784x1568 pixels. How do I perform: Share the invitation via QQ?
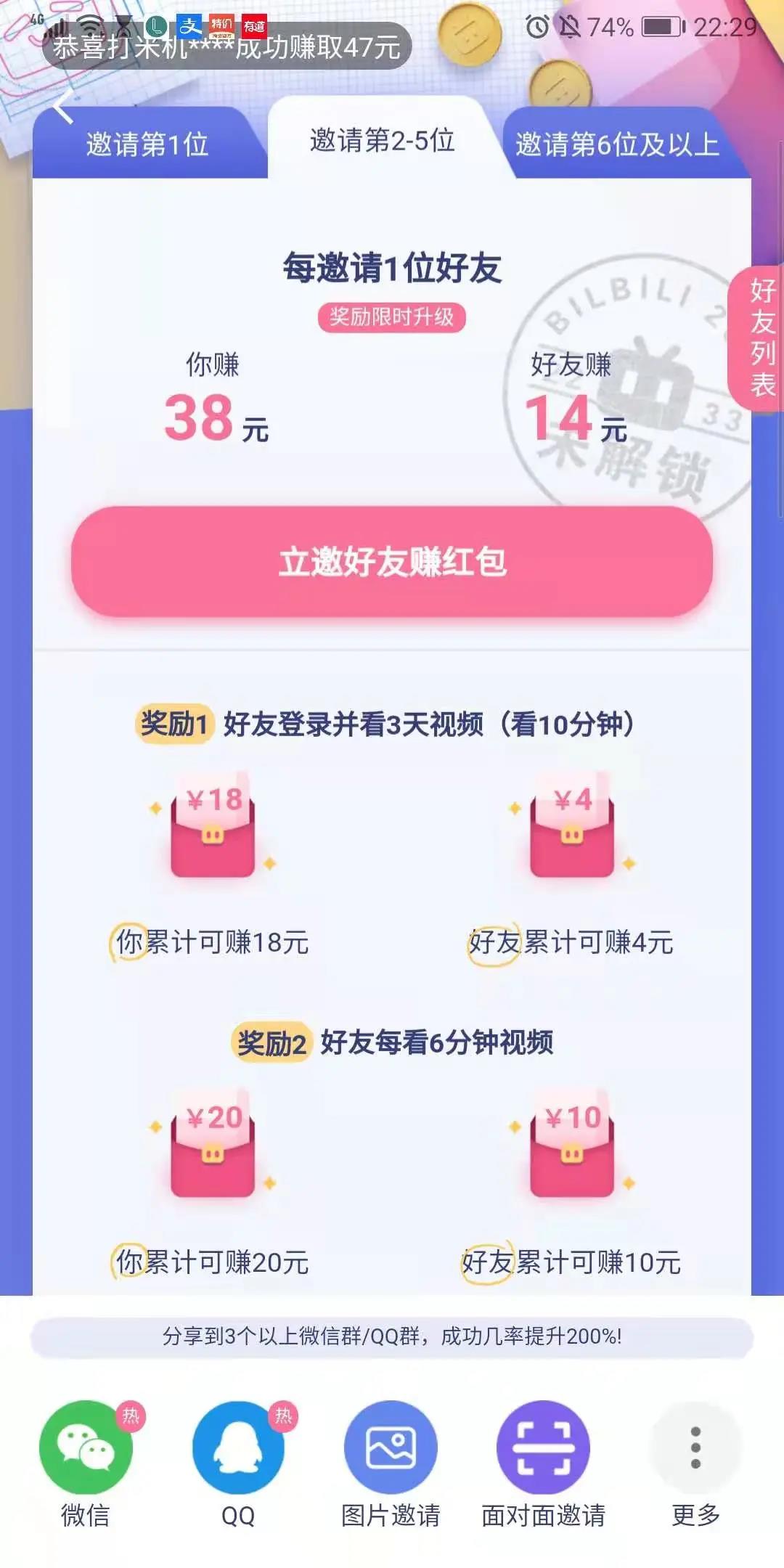(x=238, y=1449)
